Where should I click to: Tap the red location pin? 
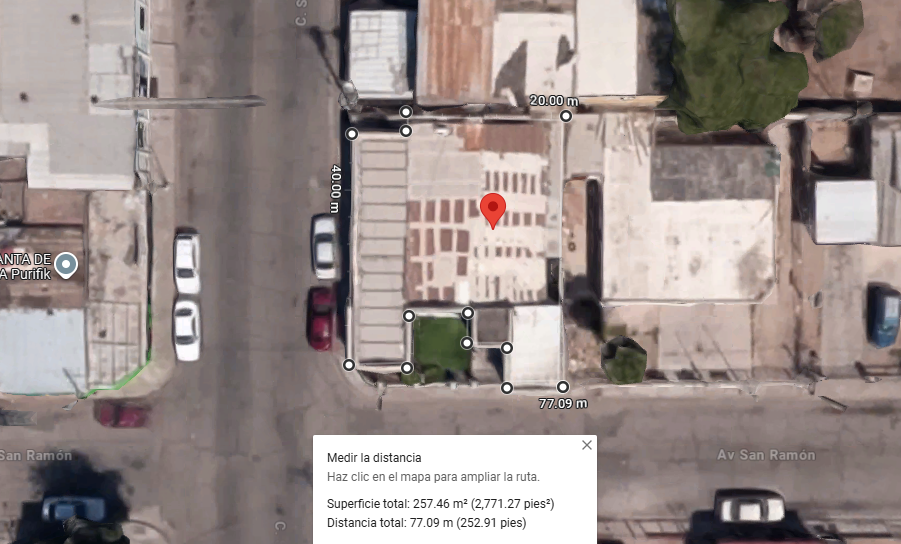tap(492, 211)
